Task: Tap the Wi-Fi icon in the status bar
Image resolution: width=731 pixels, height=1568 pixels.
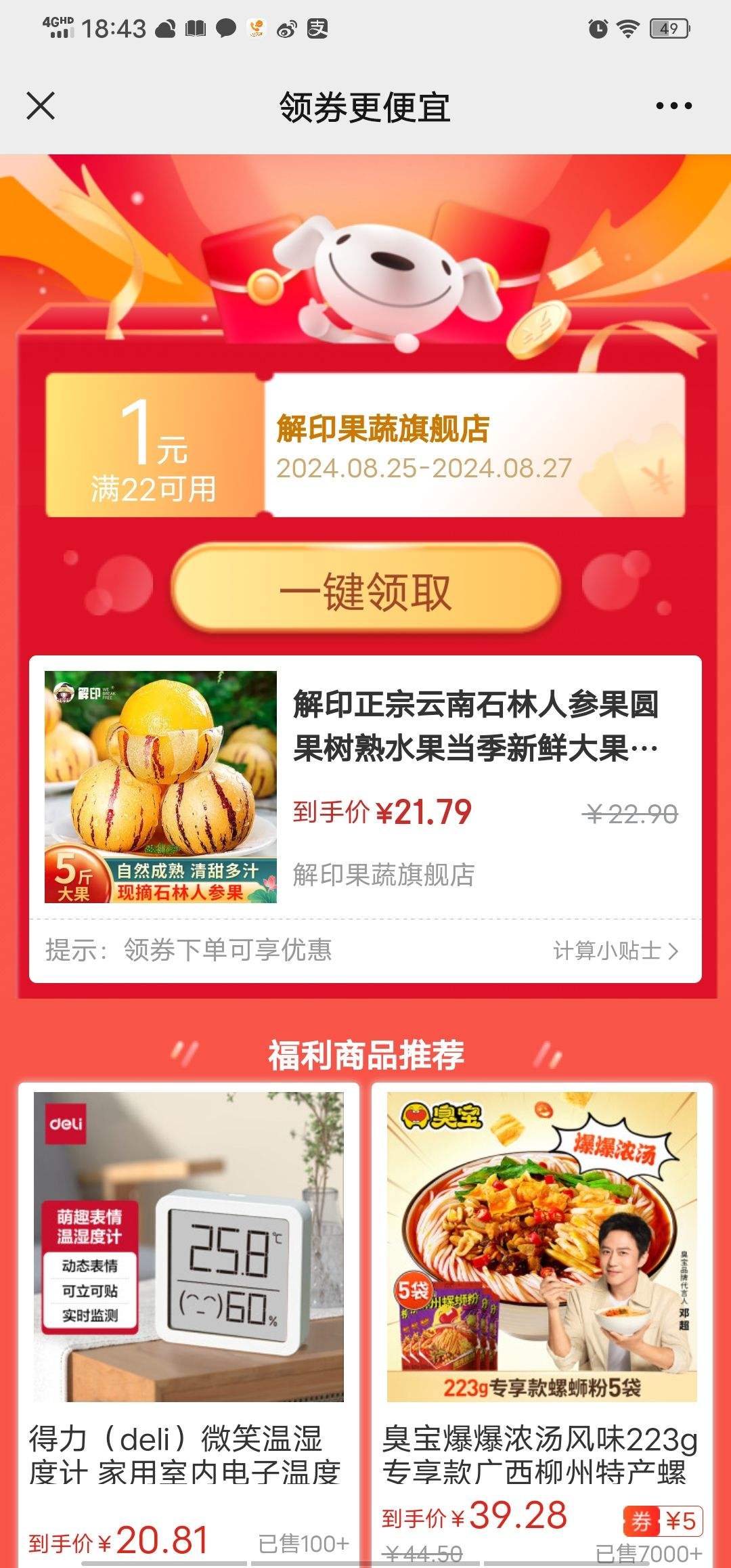Action: click(630, 28)
